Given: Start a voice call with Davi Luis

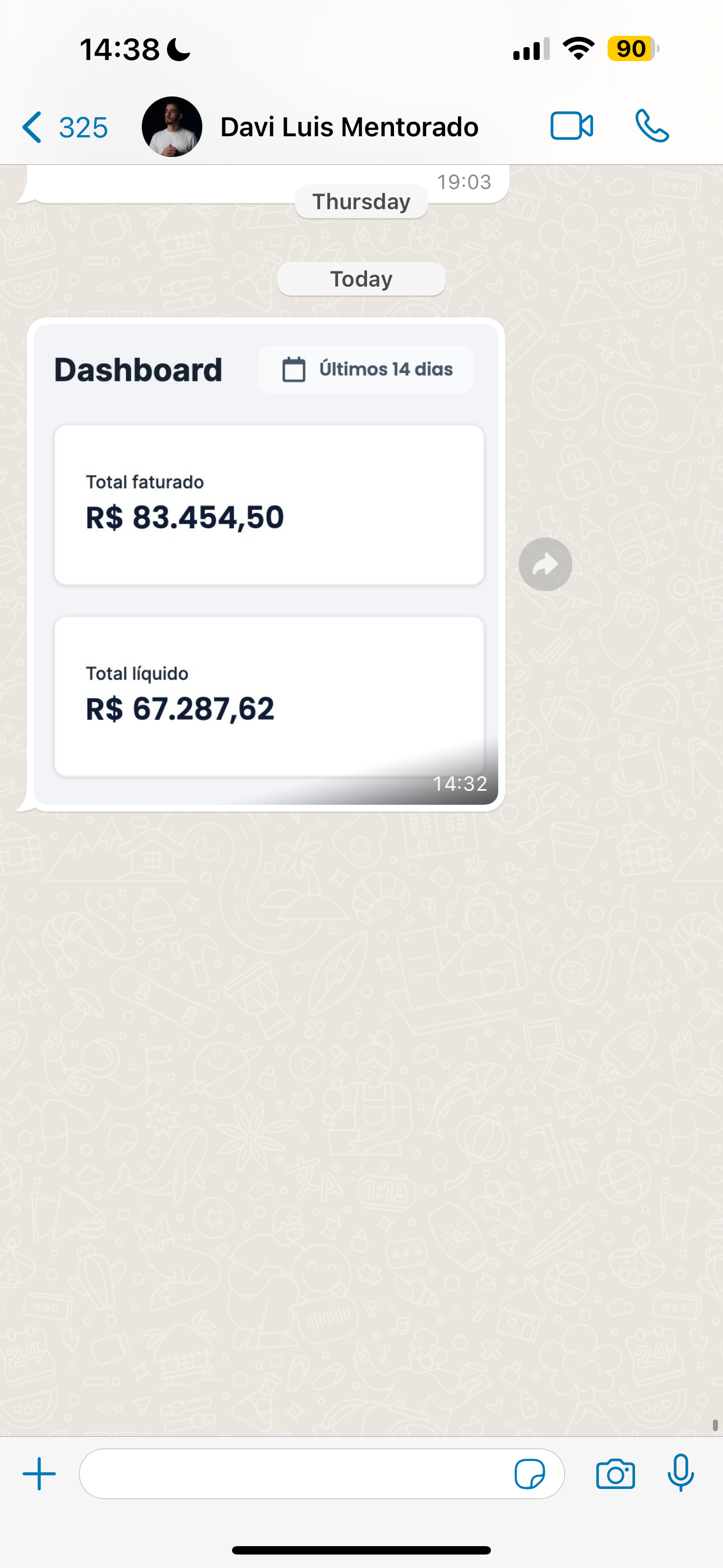Looking at the screenshot, I should pos(652,127).
